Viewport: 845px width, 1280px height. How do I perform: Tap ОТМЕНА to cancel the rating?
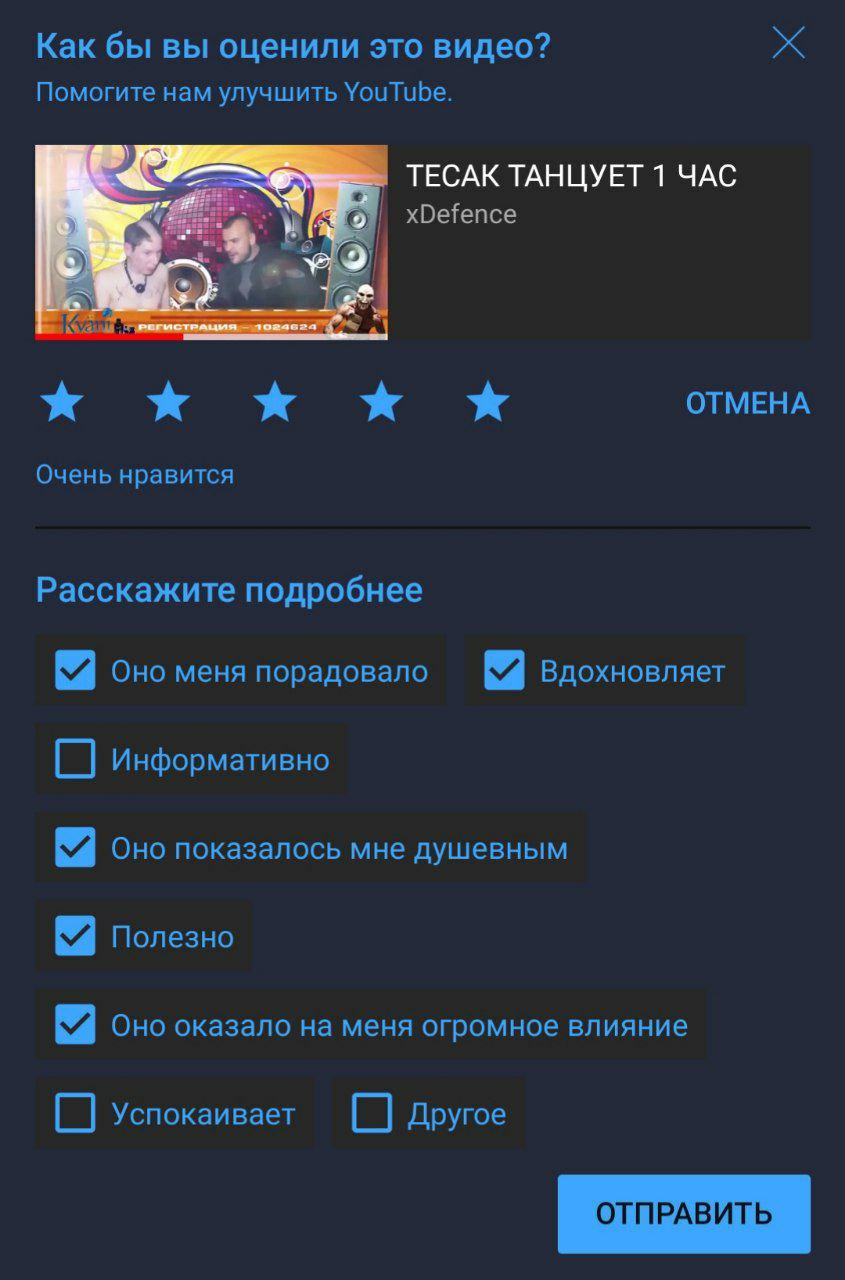pyautogui.click(x=747, y=403)
